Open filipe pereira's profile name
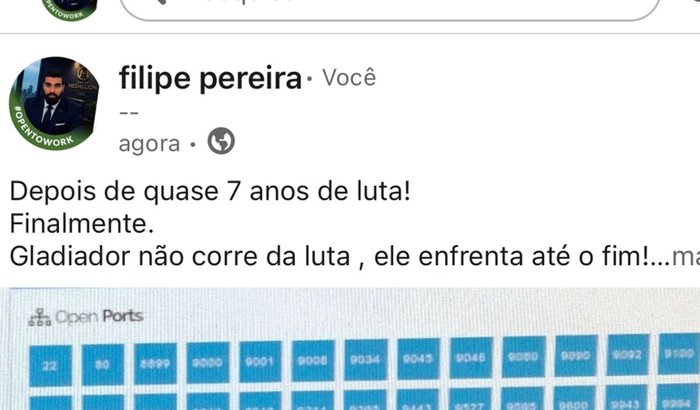The image size is (700, 410). pos(210,77)
